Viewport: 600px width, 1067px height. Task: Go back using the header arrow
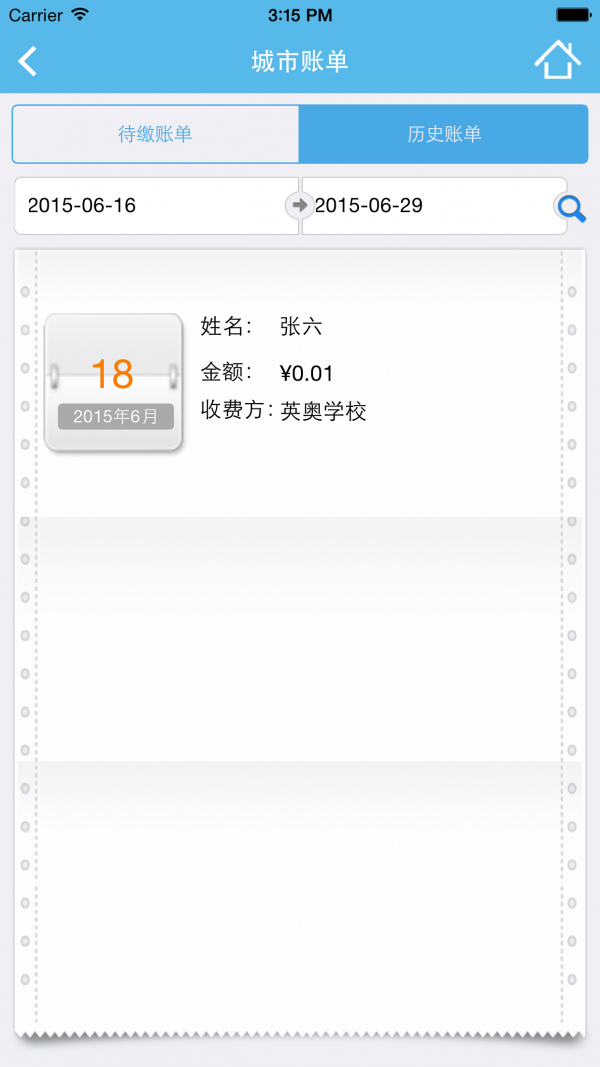28,61
